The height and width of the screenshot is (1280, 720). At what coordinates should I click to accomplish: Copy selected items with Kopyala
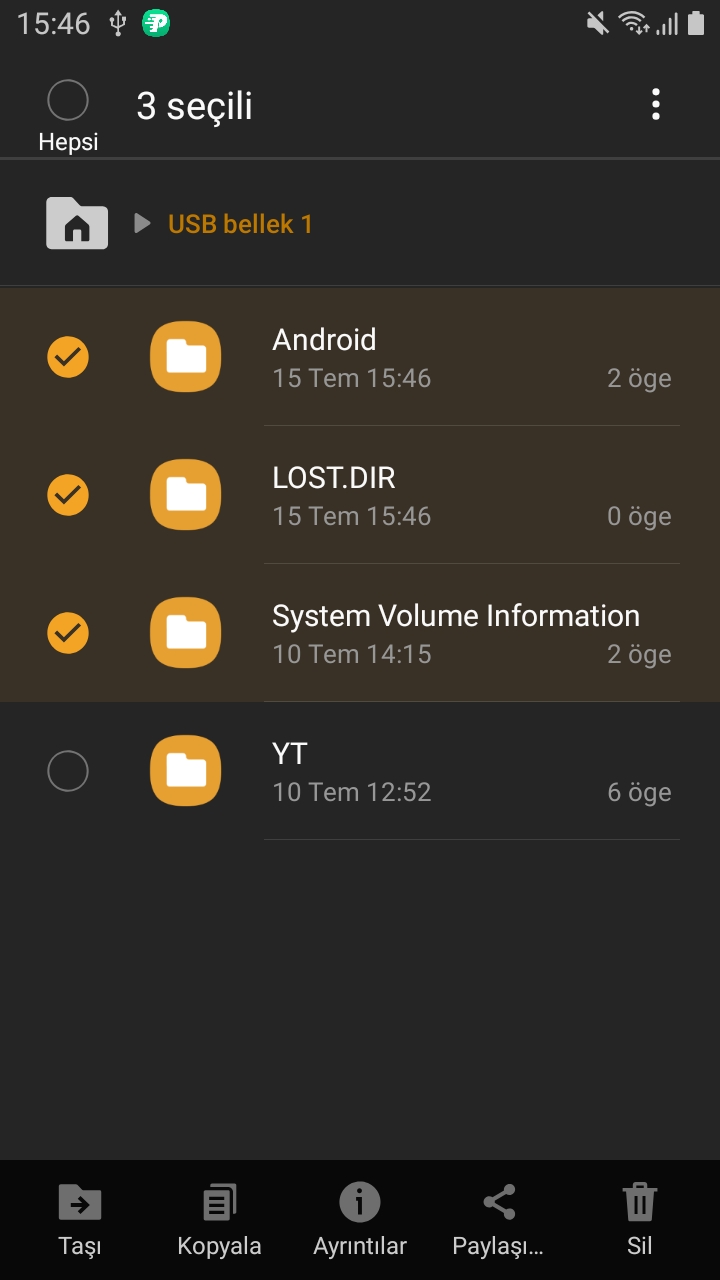click(x=219, y=1220)
